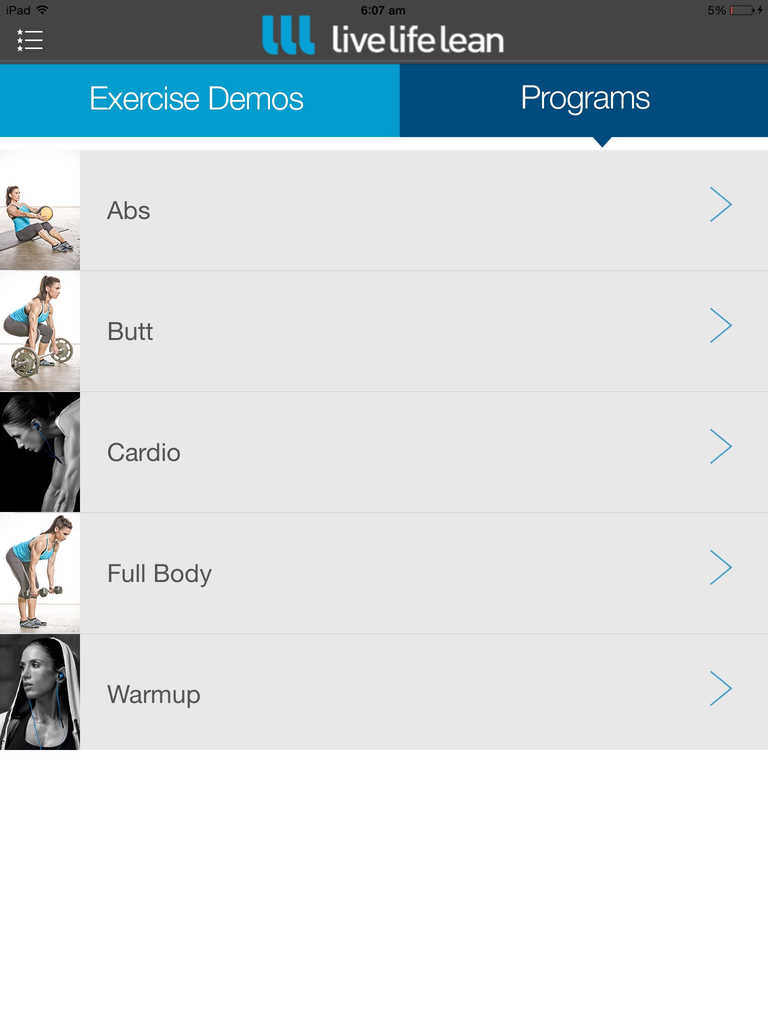Open the Abs program
Image resolution: width=768 pixels, height=1024 pixels.
click(x=400, y=210)
